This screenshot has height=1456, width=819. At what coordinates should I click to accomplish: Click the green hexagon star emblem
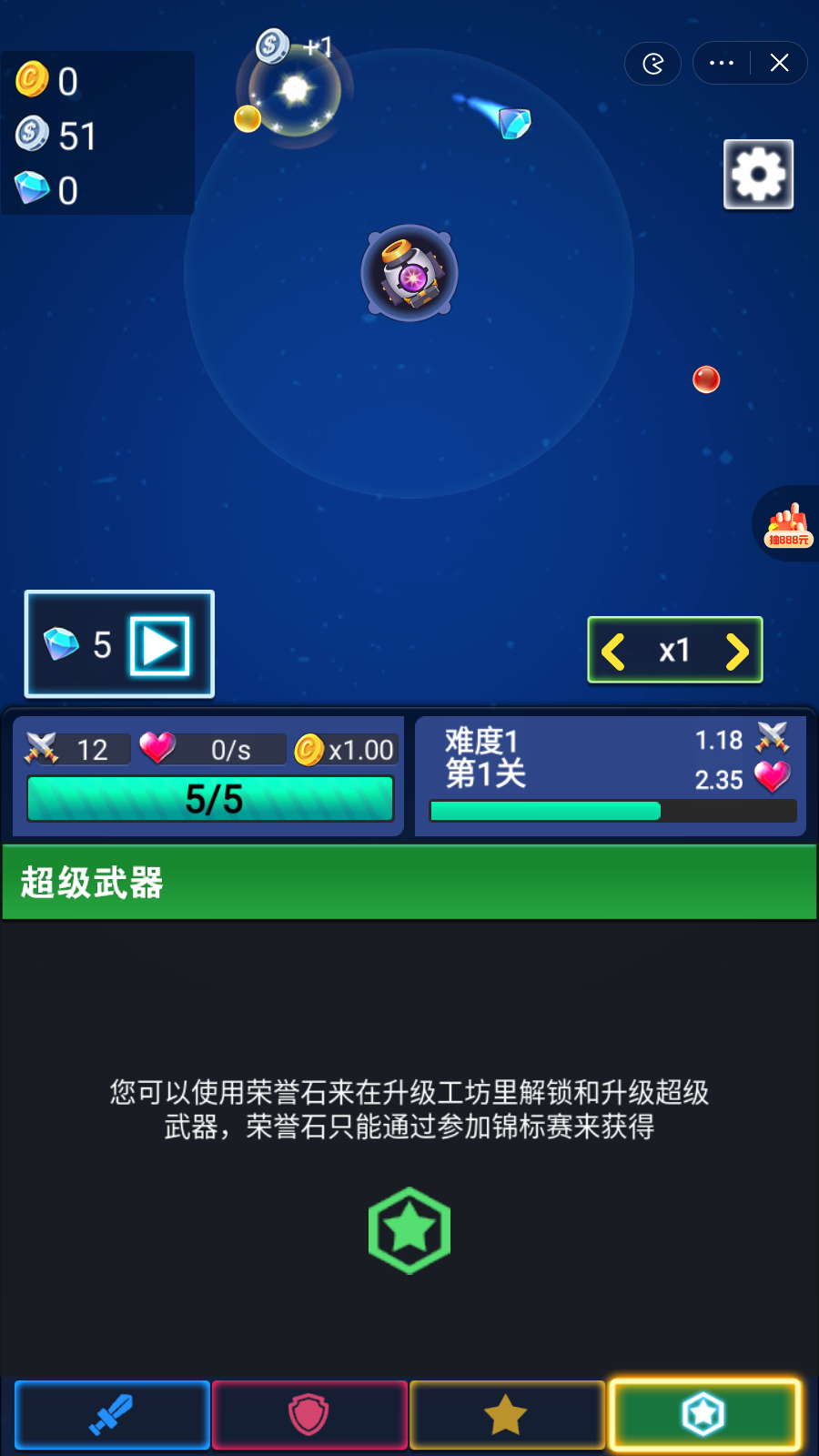409,1229
